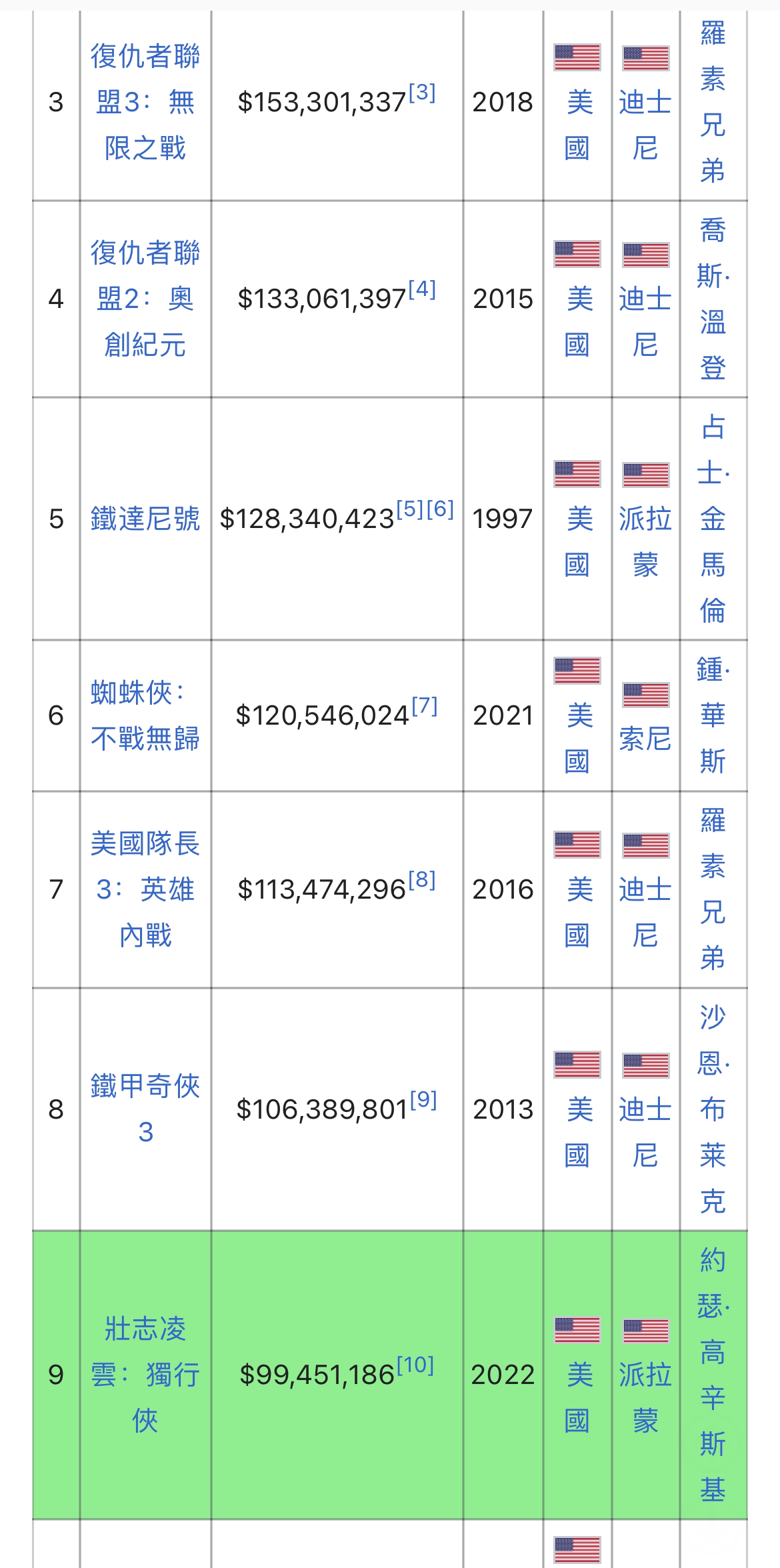
Task: Open 迪士尼 link in the 鐵甲奇俠3 row
Action: pyautogui.click(x=645, y=1132)
